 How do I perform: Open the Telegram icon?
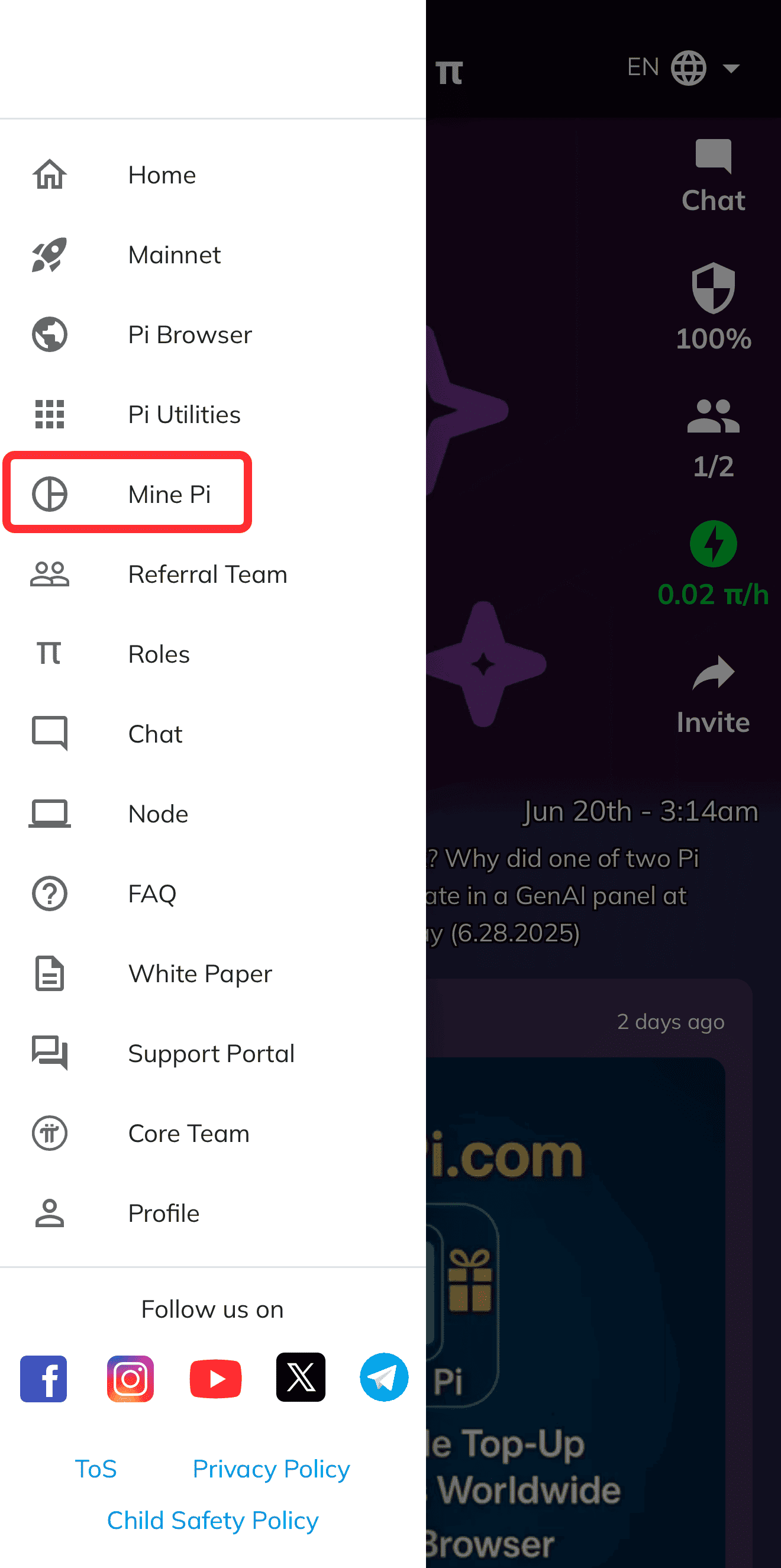click(x=384, y=1377)
